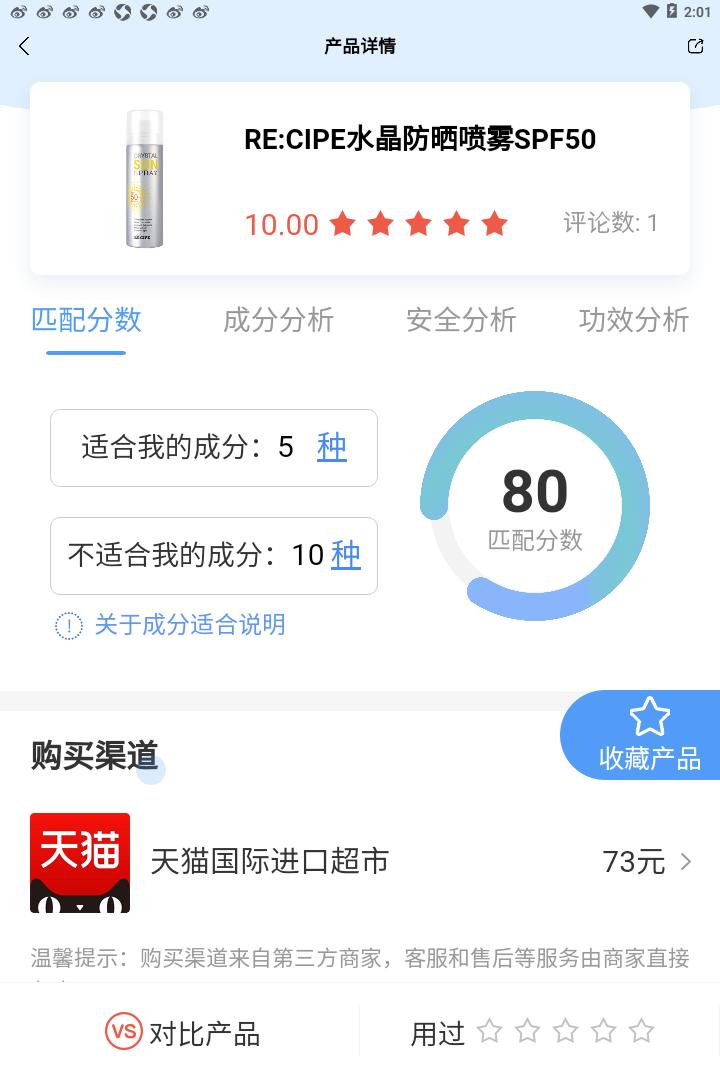Open the share icon at top right
The height and width of the screenshot is (1080, 720).
click(x=695, y=46)
